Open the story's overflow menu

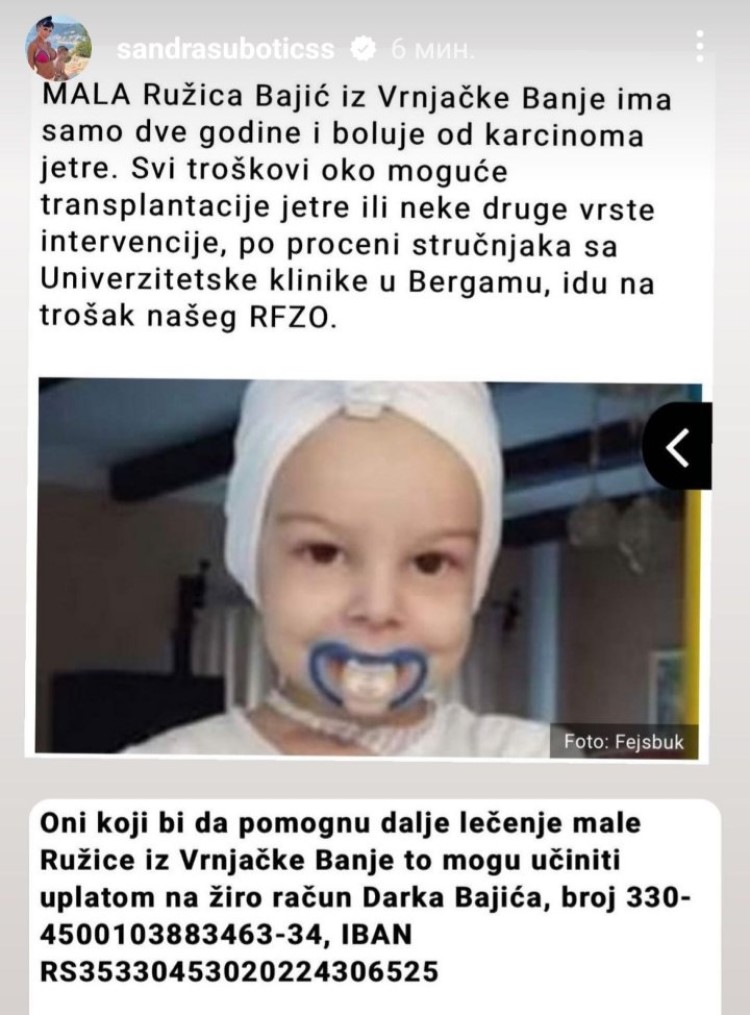[700, 47]
